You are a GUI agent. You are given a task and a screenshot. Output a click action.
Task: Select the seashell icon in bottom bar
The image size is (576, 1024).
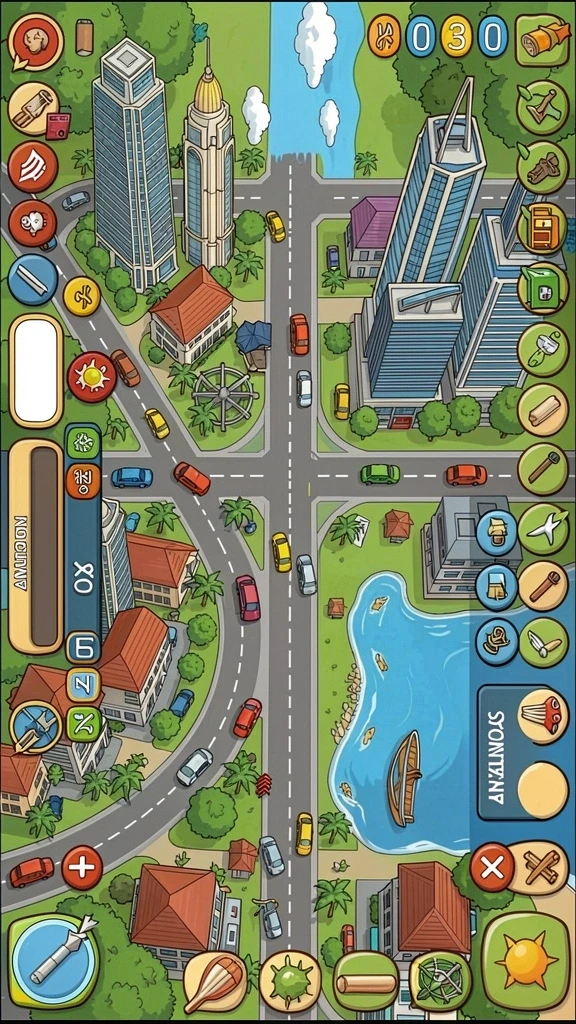pyautogui.click(x=216, y=981)
